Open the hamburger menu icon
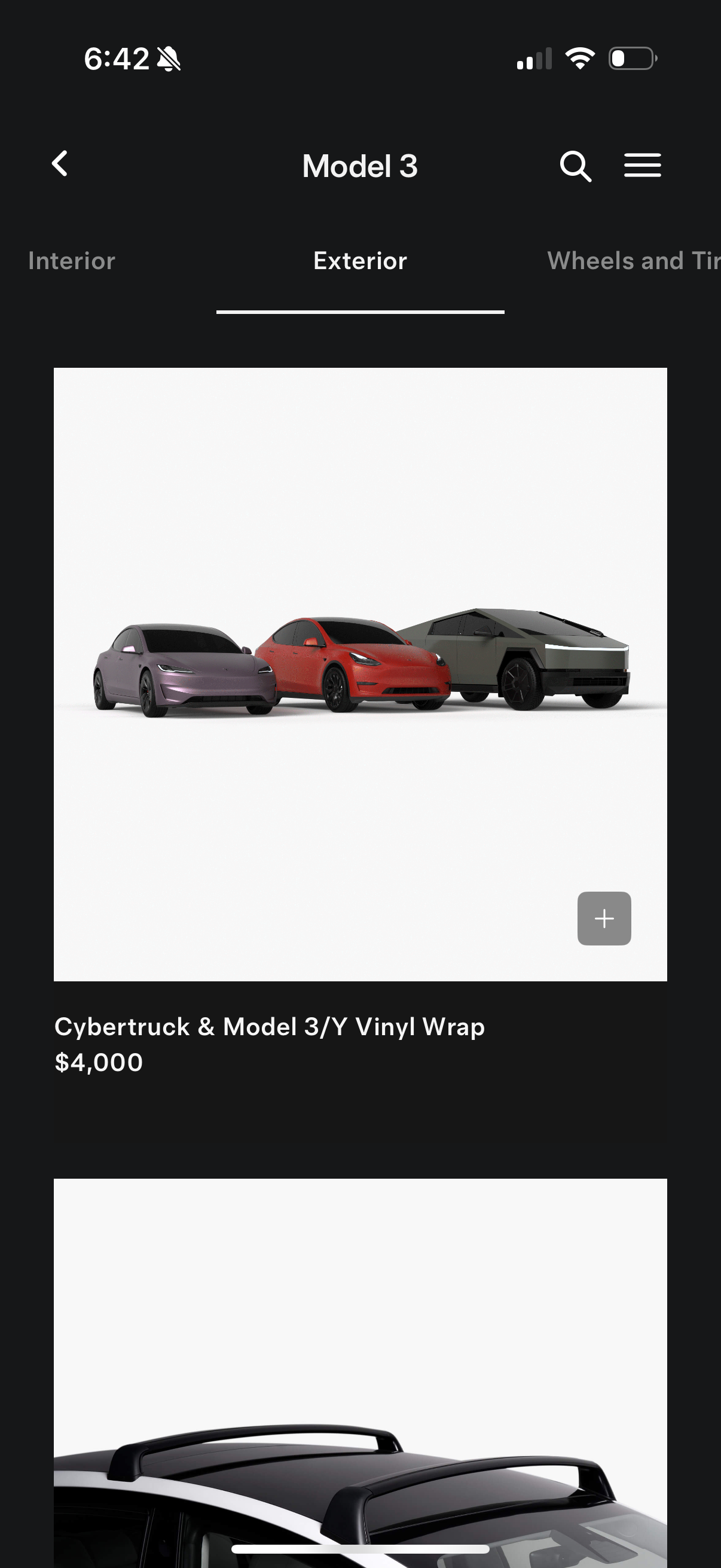The height and width of the screenshot is (1568, 721). 642,165
